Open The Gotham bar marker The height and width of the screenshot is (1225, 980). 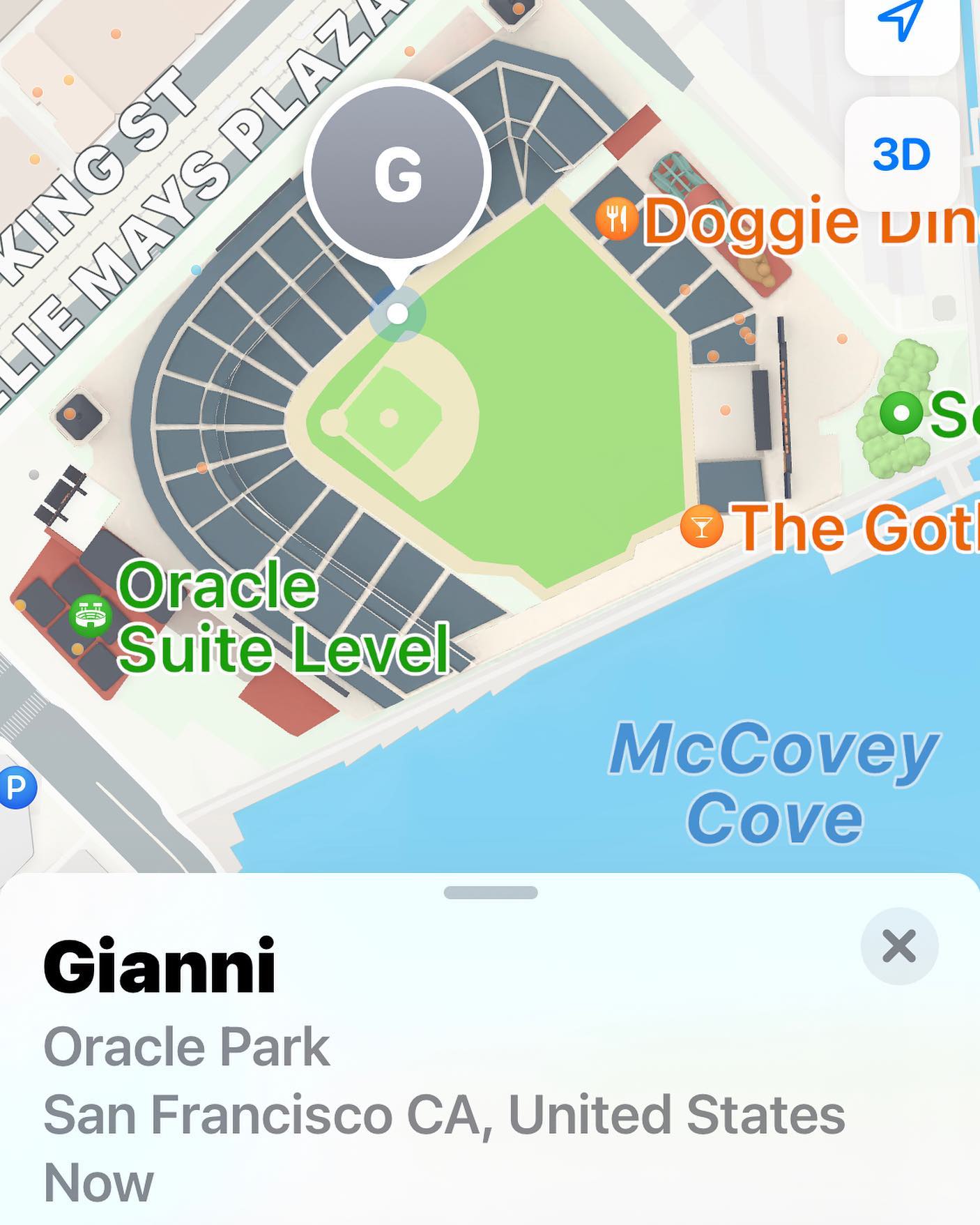point(702,526)
